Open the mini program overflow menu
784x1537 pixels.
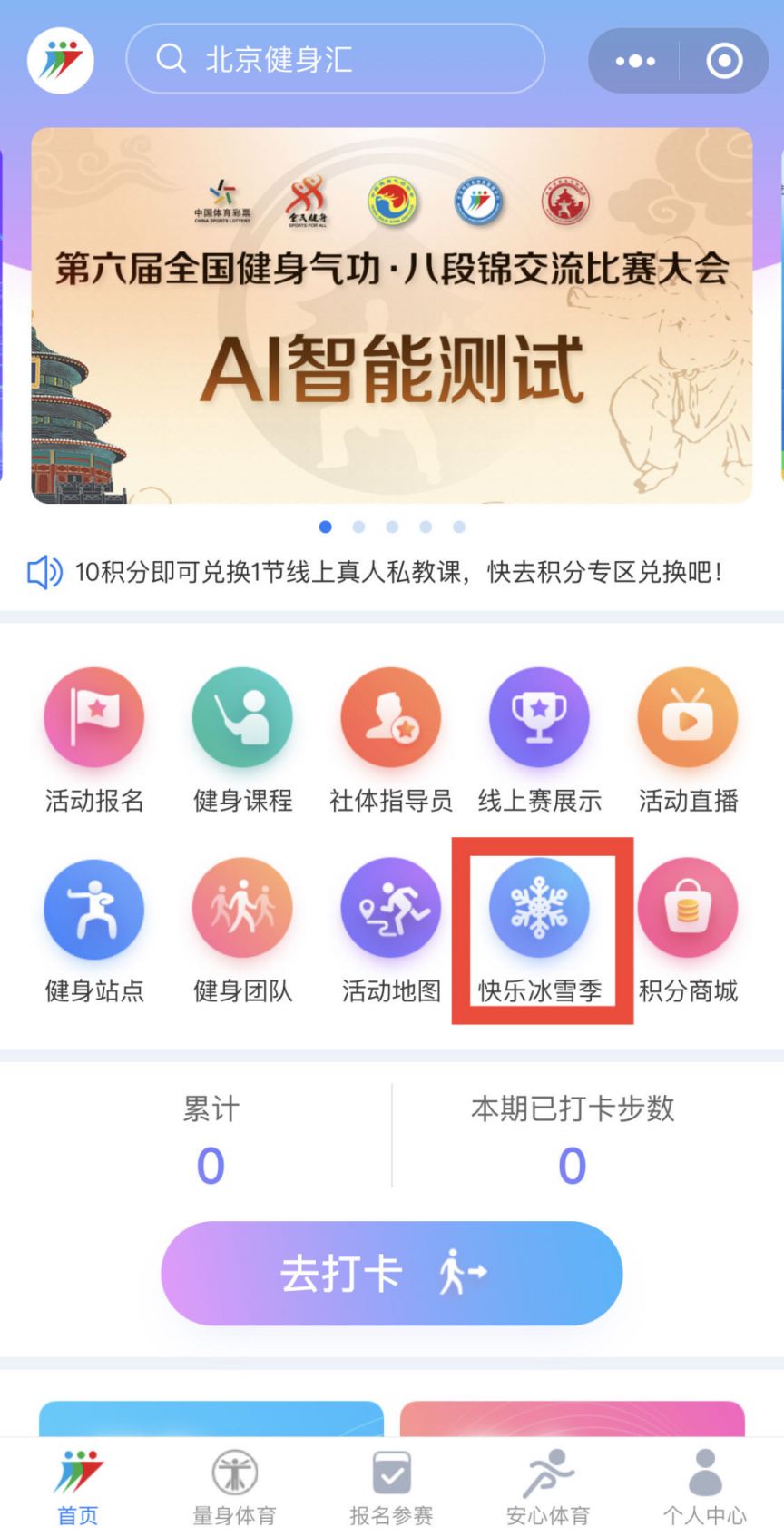(x=634, y=62)
